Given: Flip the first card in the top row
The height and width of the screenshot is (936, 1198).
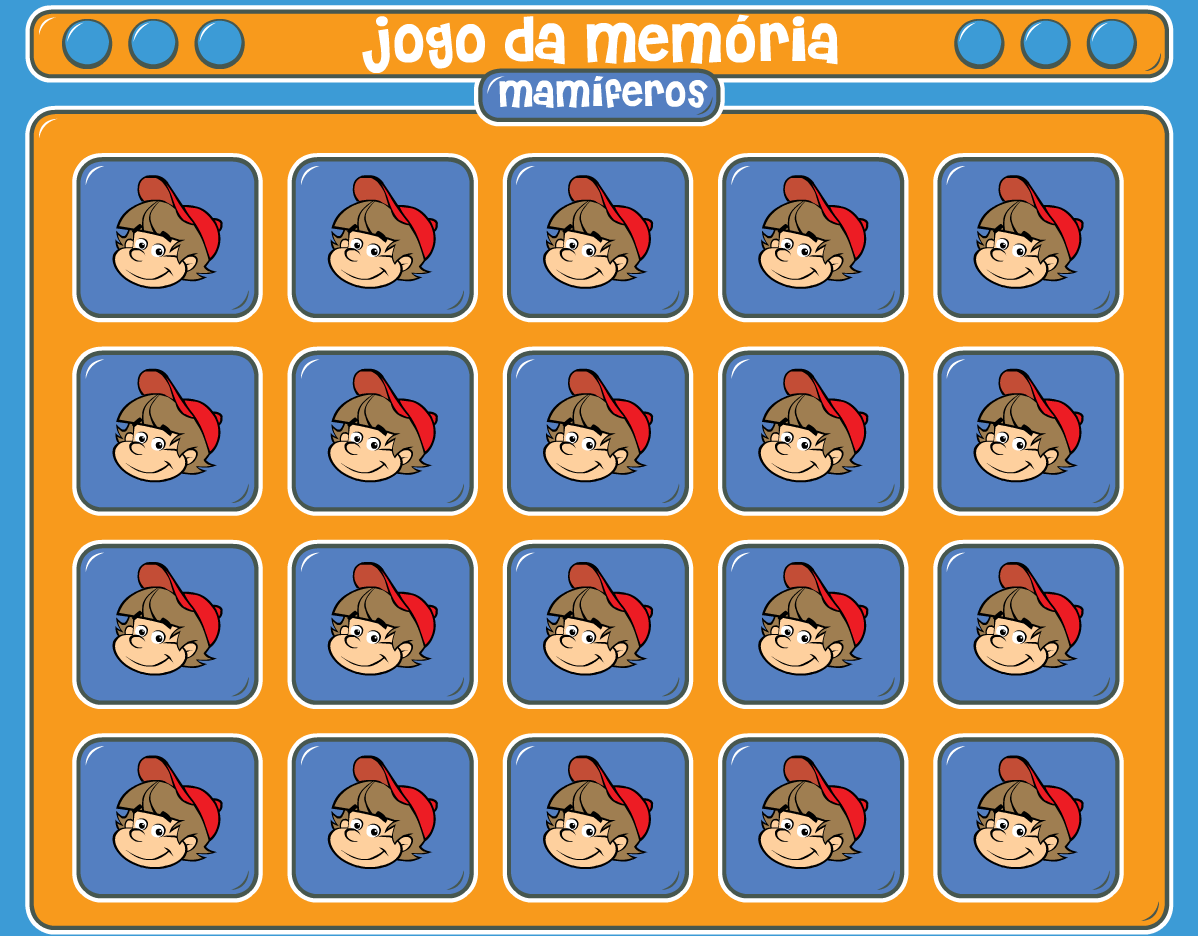Looking at the screenshot, I should pyautogui.click(x=167, y=237).
